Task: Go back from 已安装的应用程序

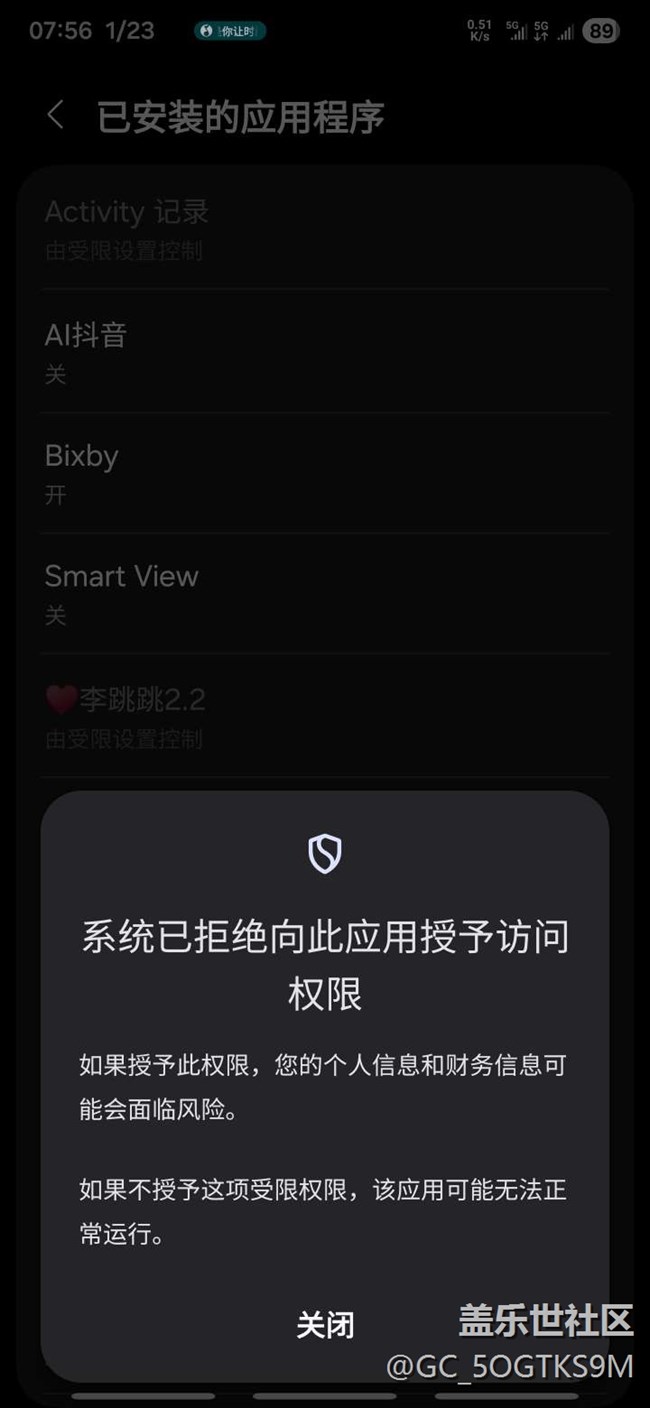Action: (x=56, y=115)
